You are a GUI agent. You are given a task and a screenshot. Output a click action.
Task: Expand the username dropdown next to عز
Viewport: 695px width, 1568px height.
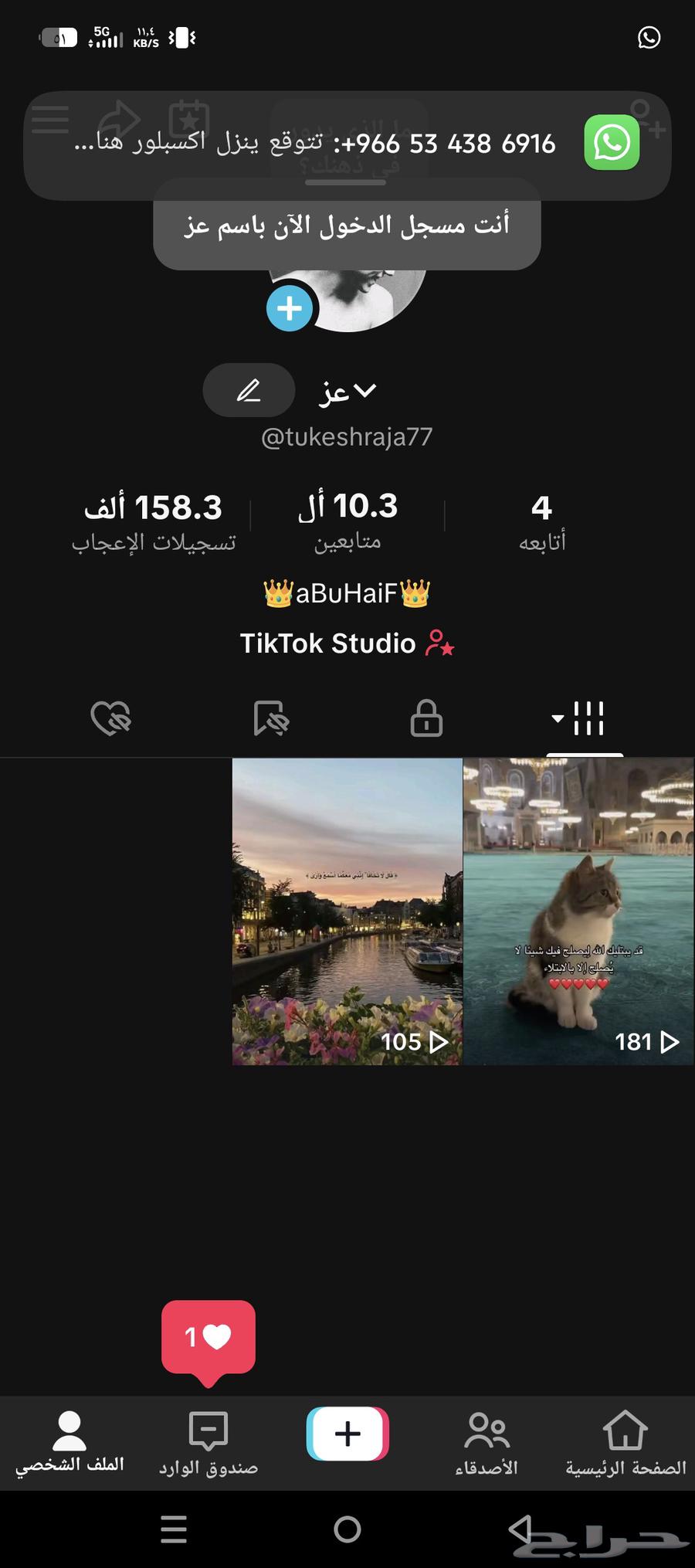(x=365, y=390)
